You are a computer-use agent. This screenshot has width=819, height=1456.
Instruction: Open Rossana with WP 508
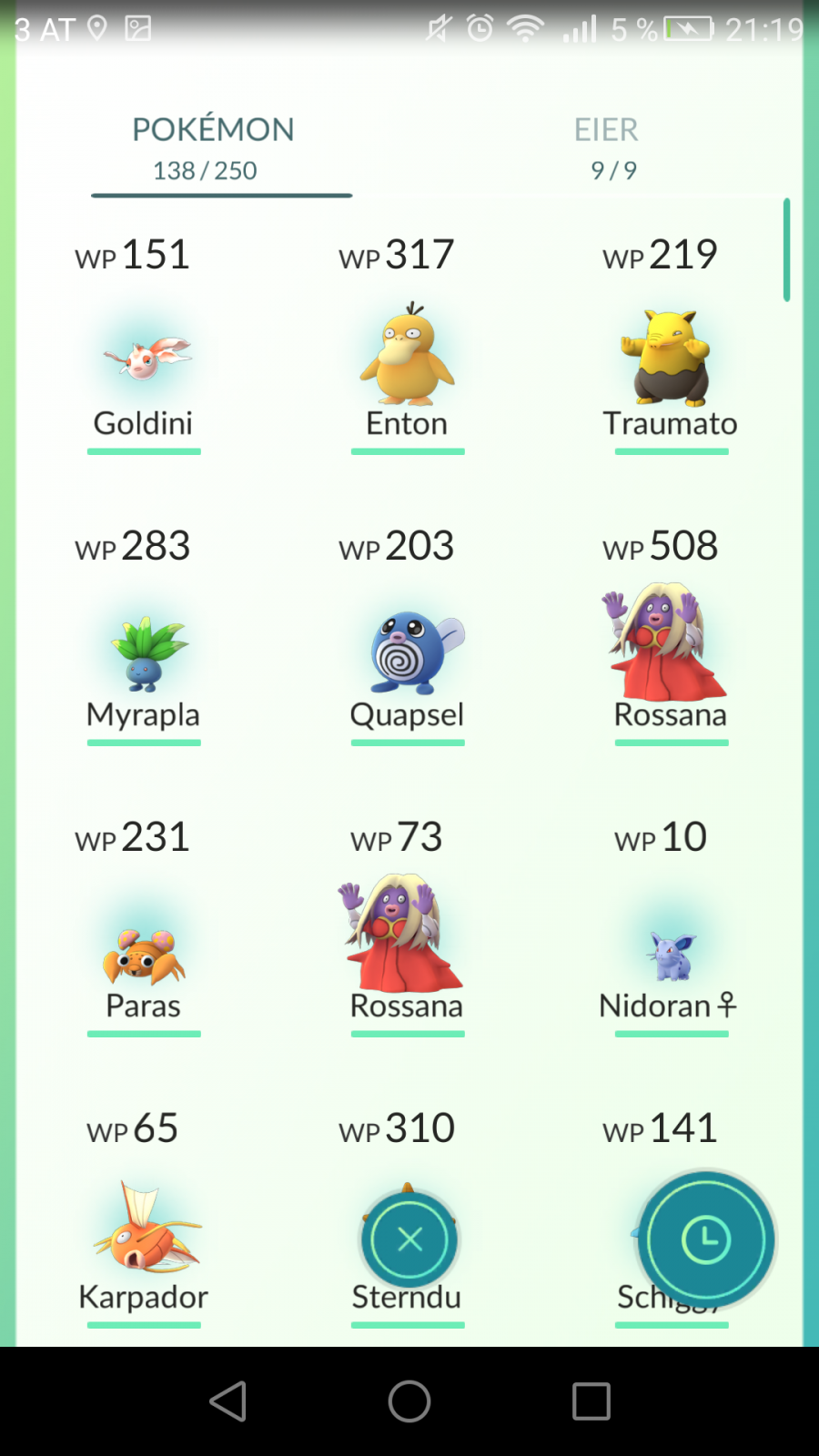click(671, 637)
